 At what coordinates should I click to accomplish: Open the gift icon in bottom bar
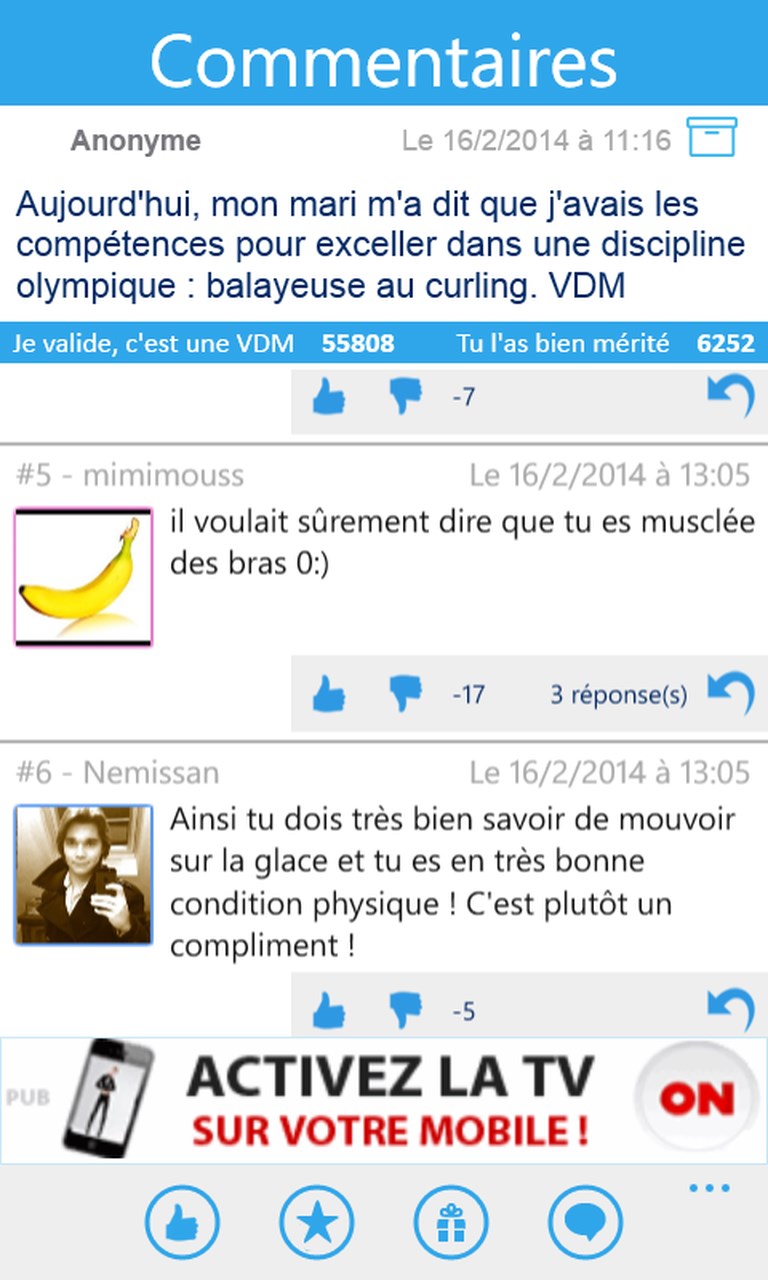(451, 1221)
